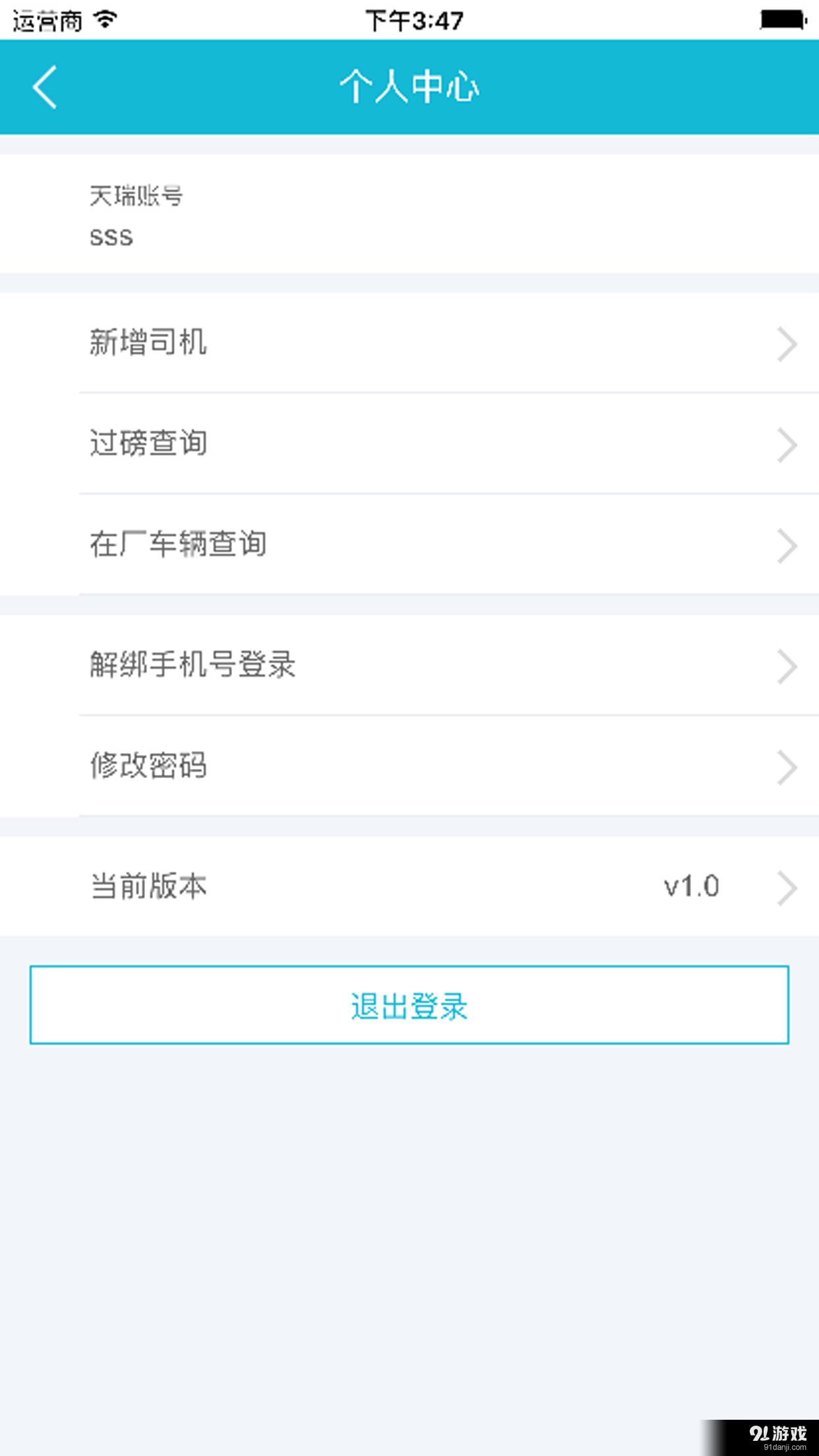Expand the 在厂车辆查询 row arrow
Viewport: 819px width, 1456px height.
[788, 545]
